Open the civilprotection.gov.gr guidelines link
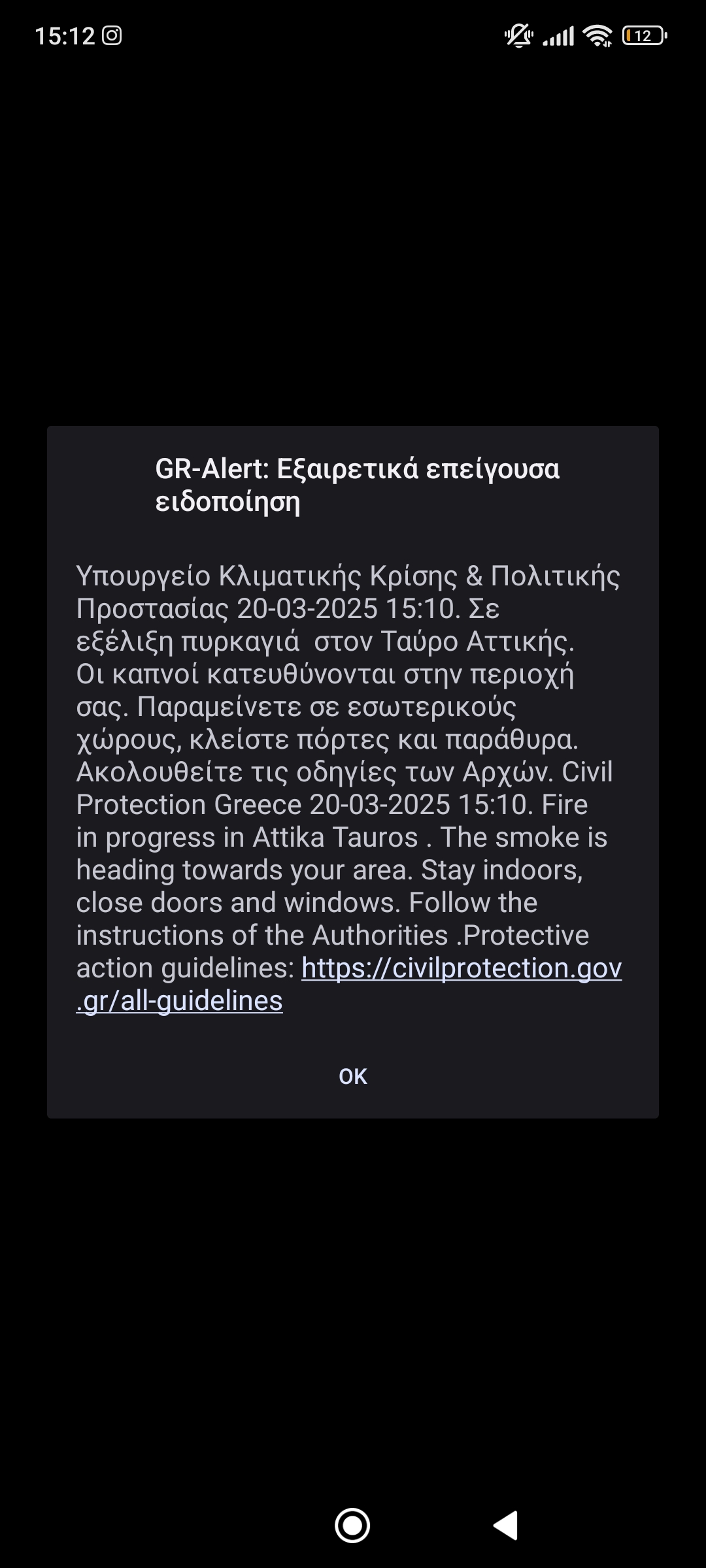 coord(461,968)
